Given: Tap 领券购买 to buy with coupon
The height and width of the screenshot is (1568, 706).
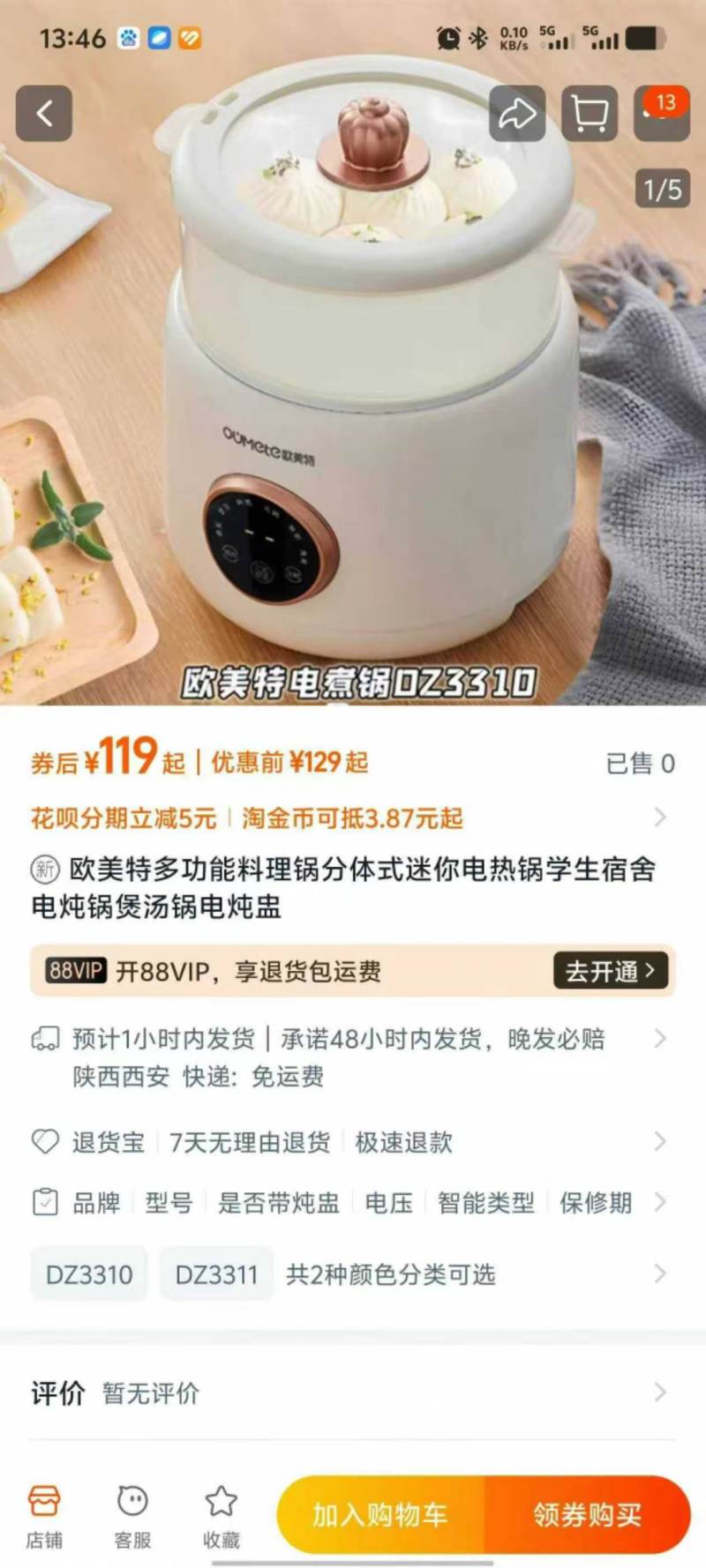Looking at the screenshot, I should coord(587,1515).
